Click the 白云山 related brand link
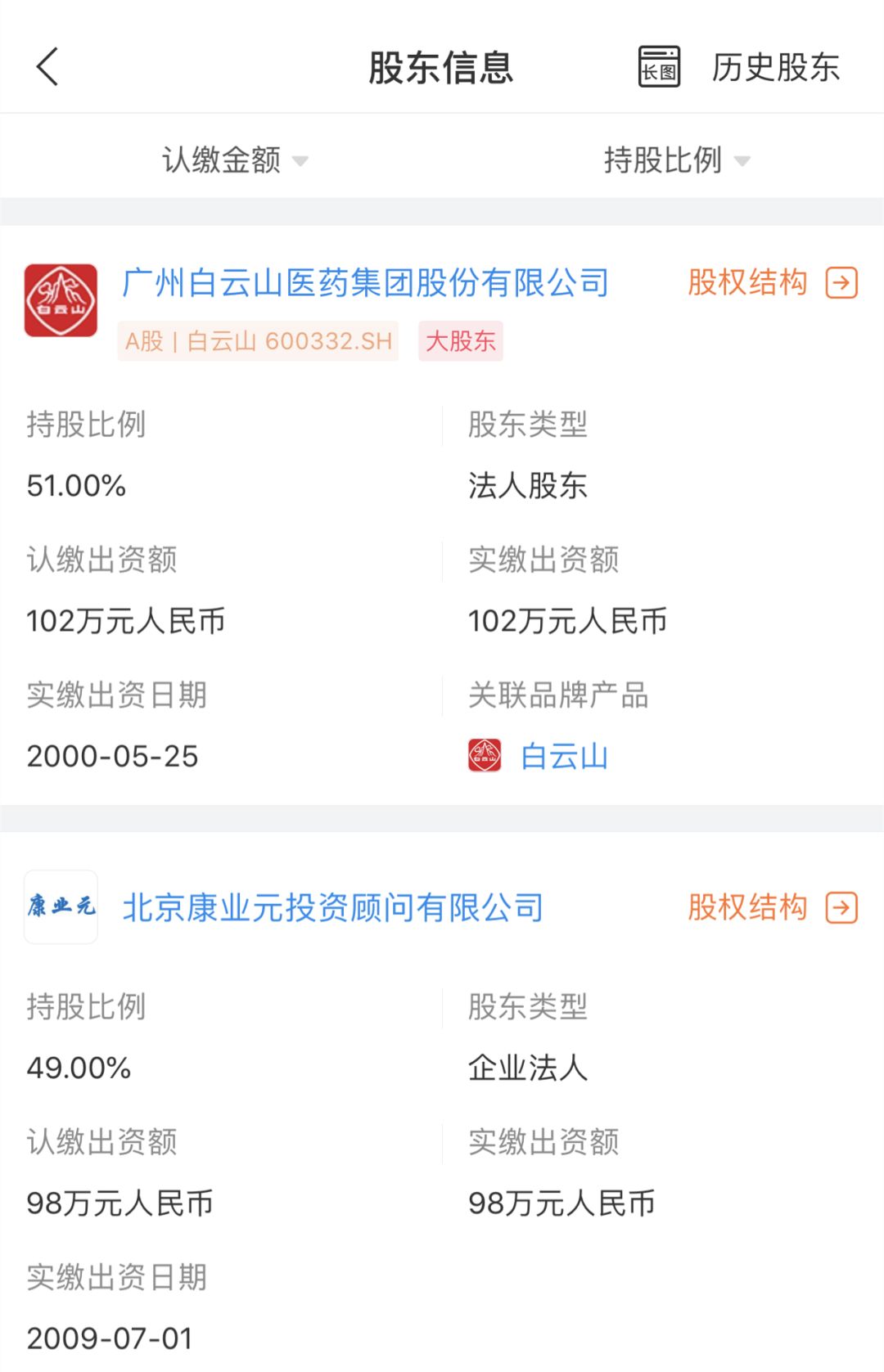884x1372 pixels. 565,757
